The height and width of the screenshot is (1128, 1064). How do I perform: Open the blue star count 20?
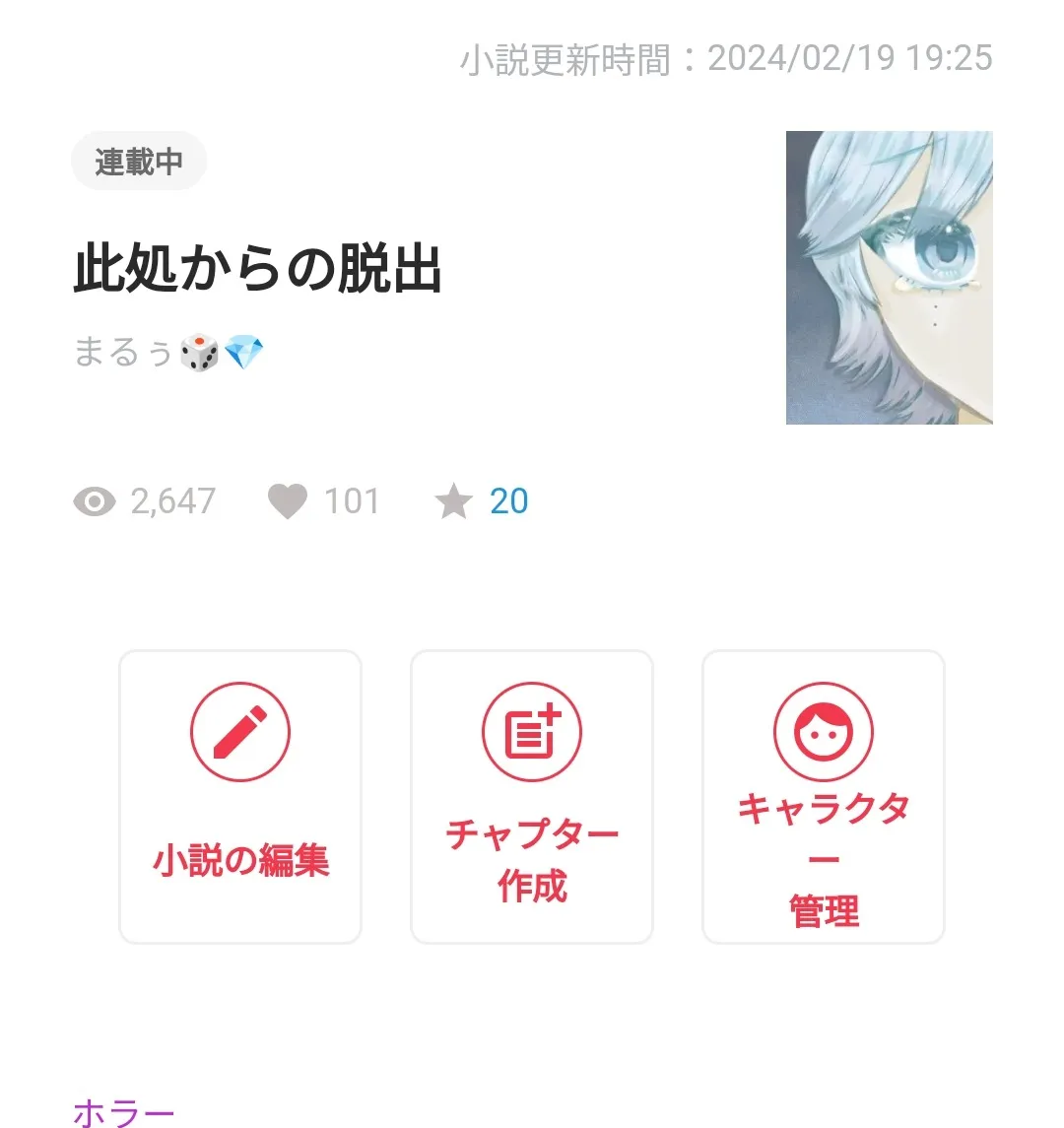(508, 501)
